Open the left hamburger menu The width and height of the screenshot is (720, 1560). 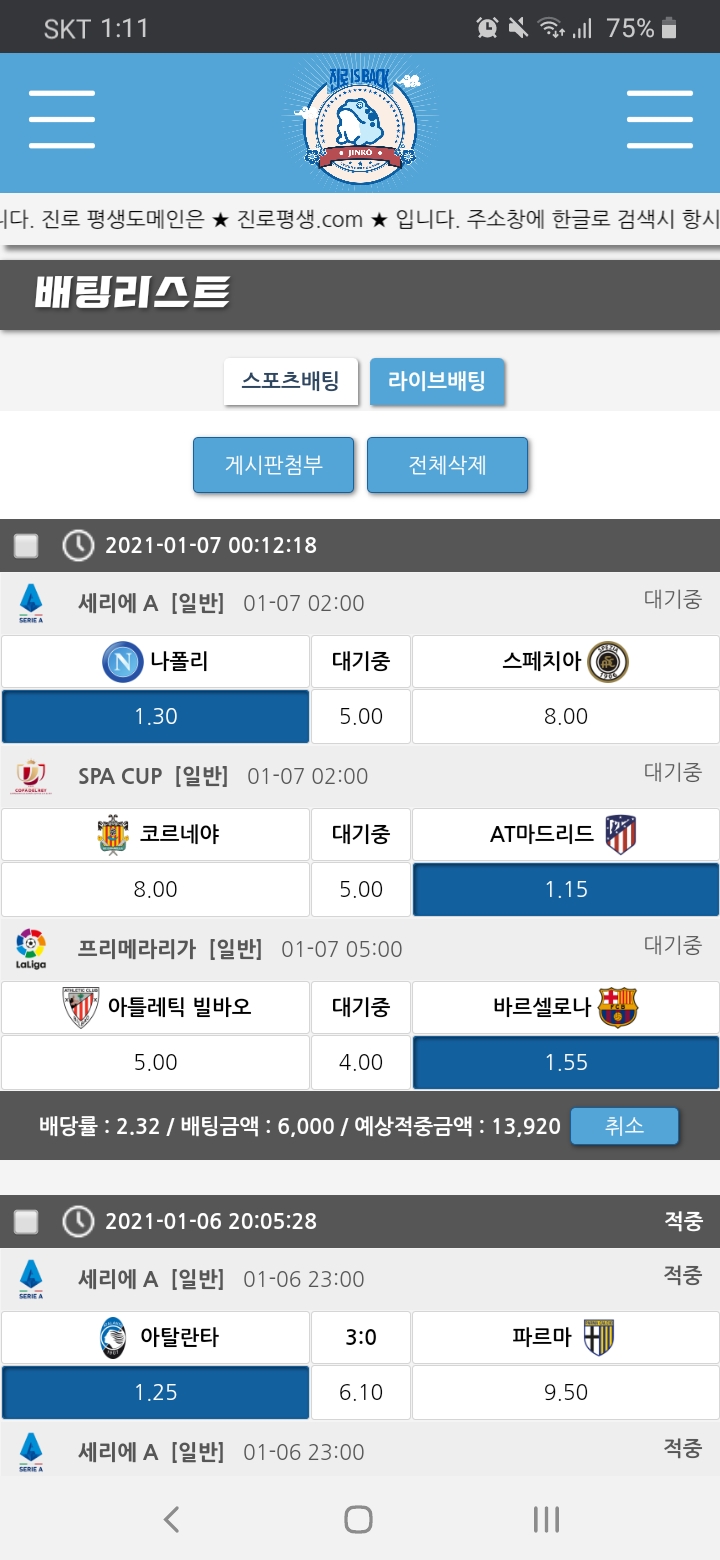pyautogui.click(x=62, y=120)
